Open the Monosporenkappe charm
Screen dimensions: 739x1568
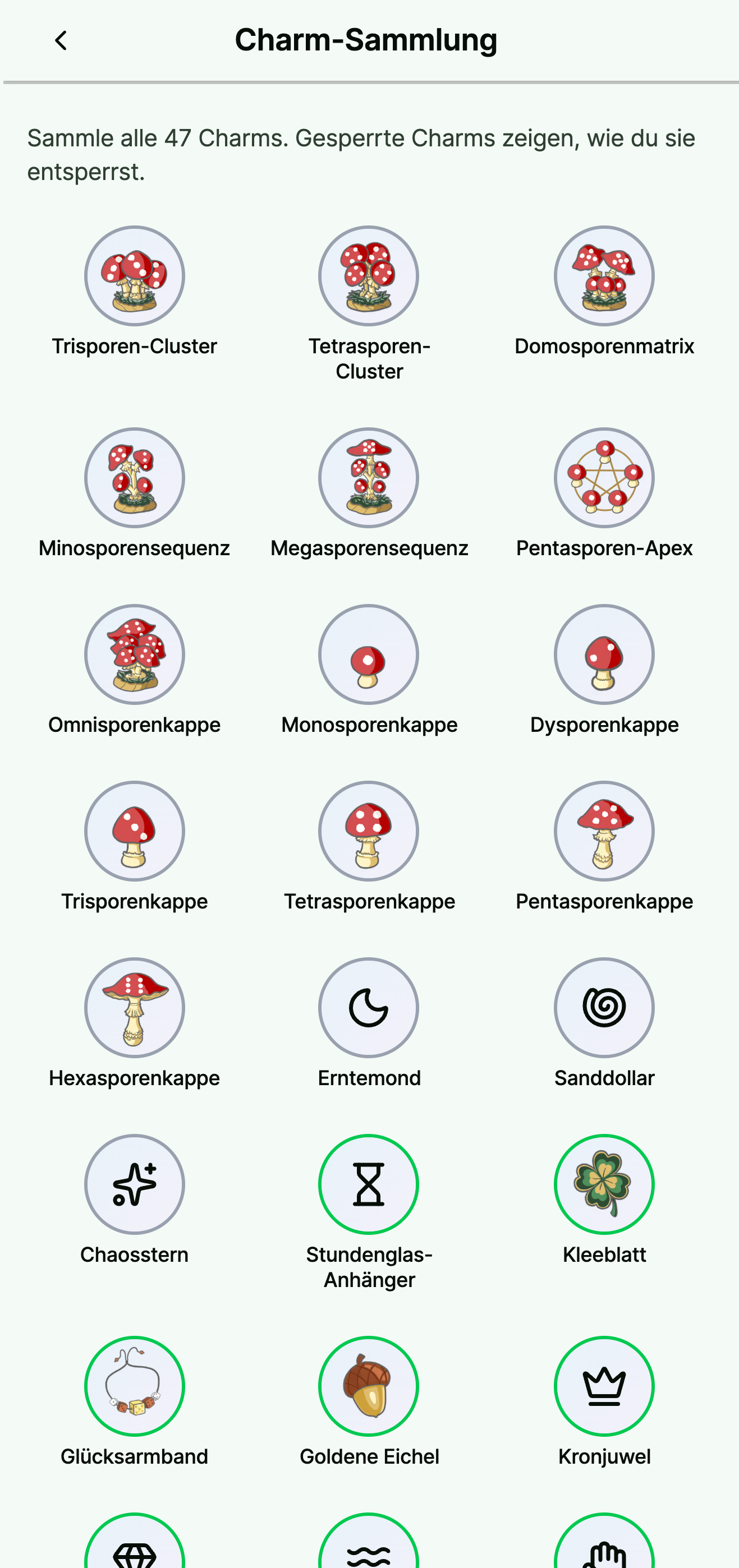click(369, 654)
